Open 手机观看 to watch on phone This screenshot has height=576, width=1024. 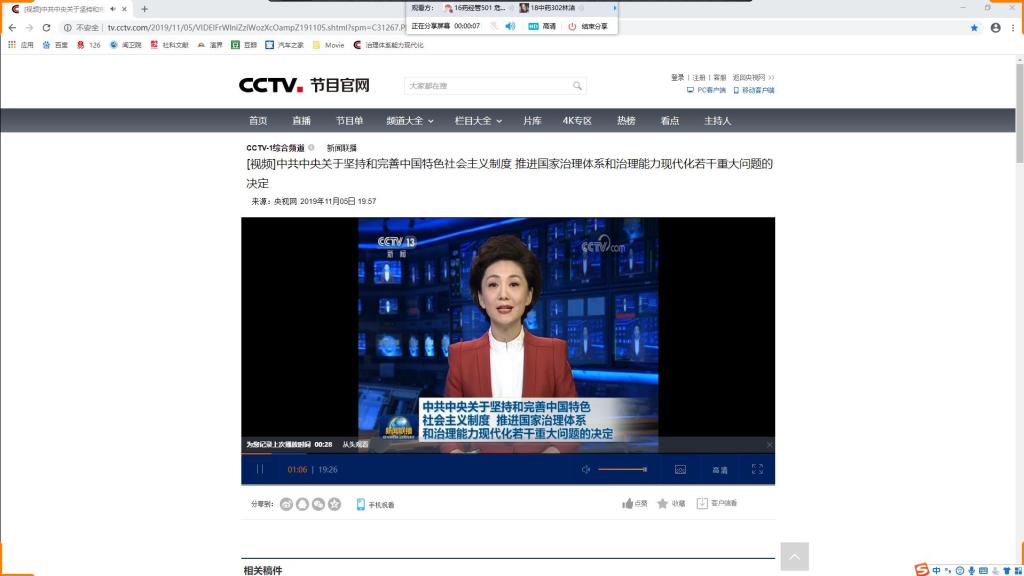(375, 505)
